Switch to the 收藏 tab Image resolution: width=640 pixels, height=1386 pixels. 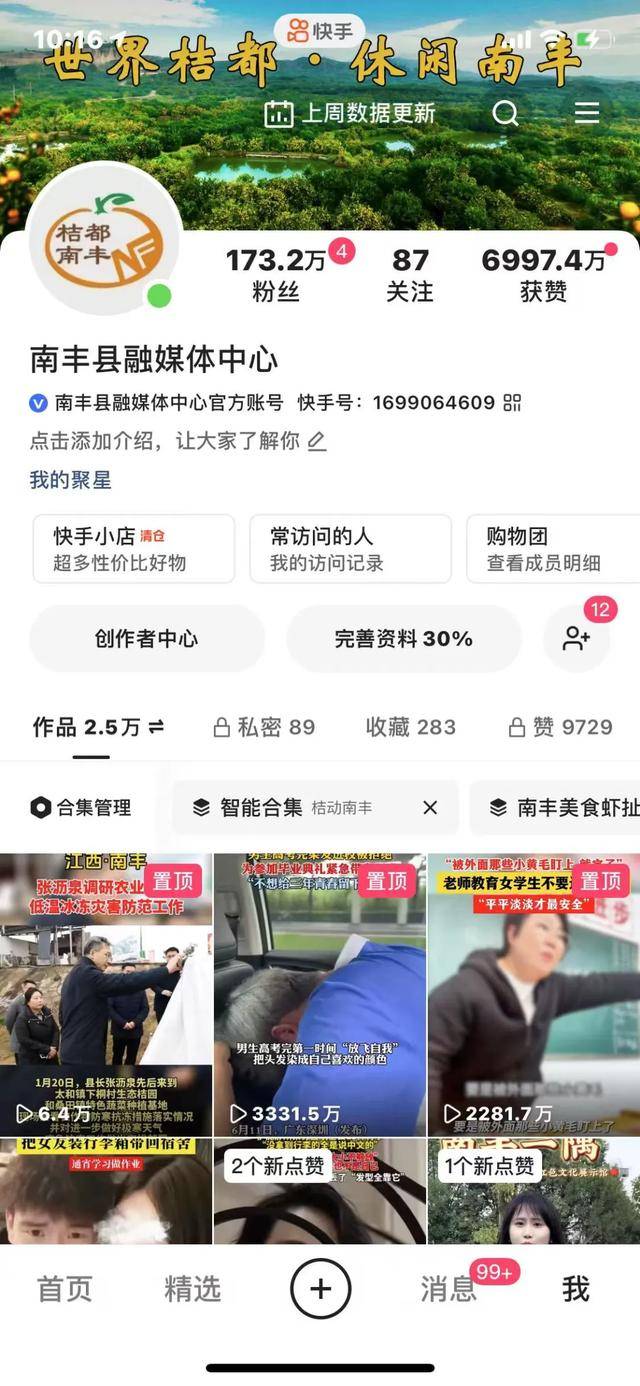click(x=410, y=727)
